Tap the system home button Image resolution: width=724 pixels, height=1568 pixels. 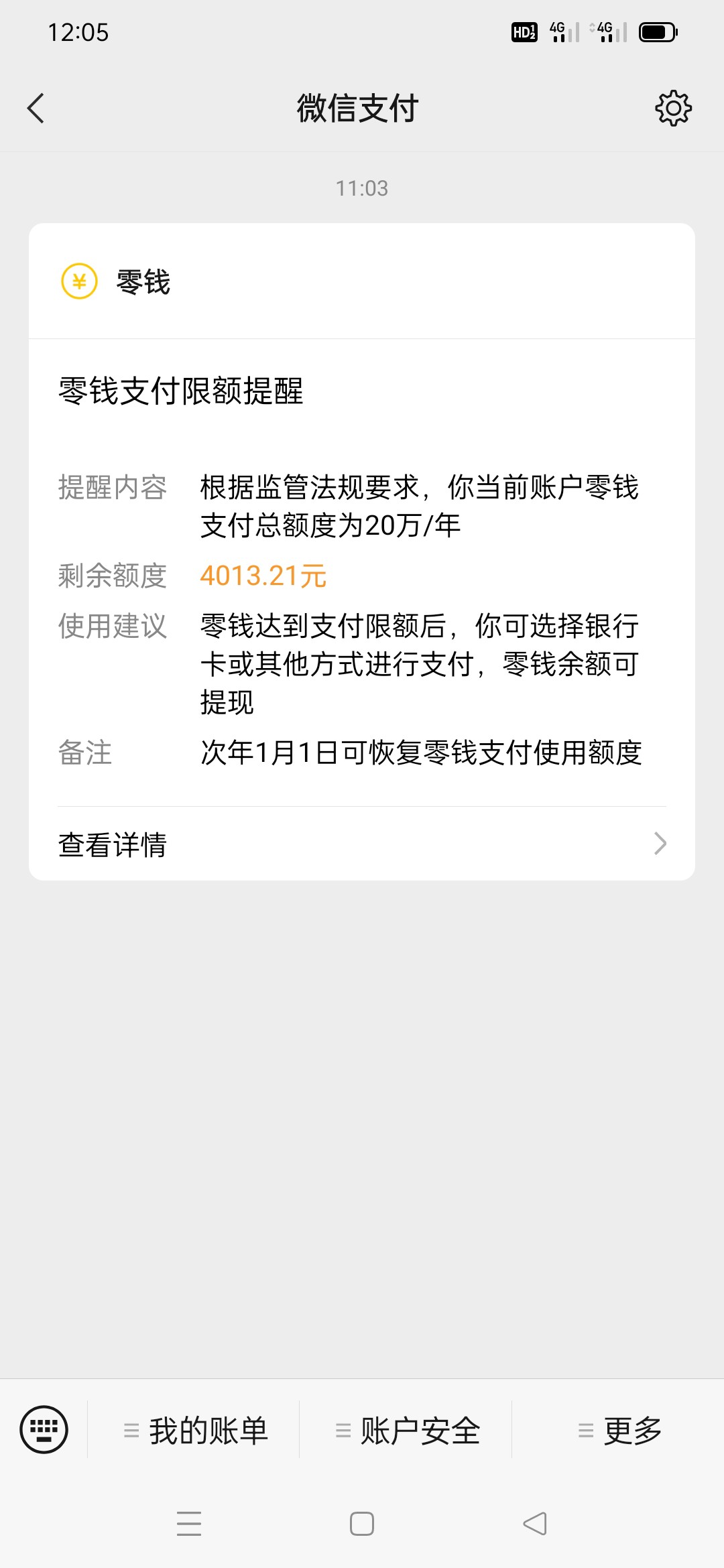coord(362,1524)
